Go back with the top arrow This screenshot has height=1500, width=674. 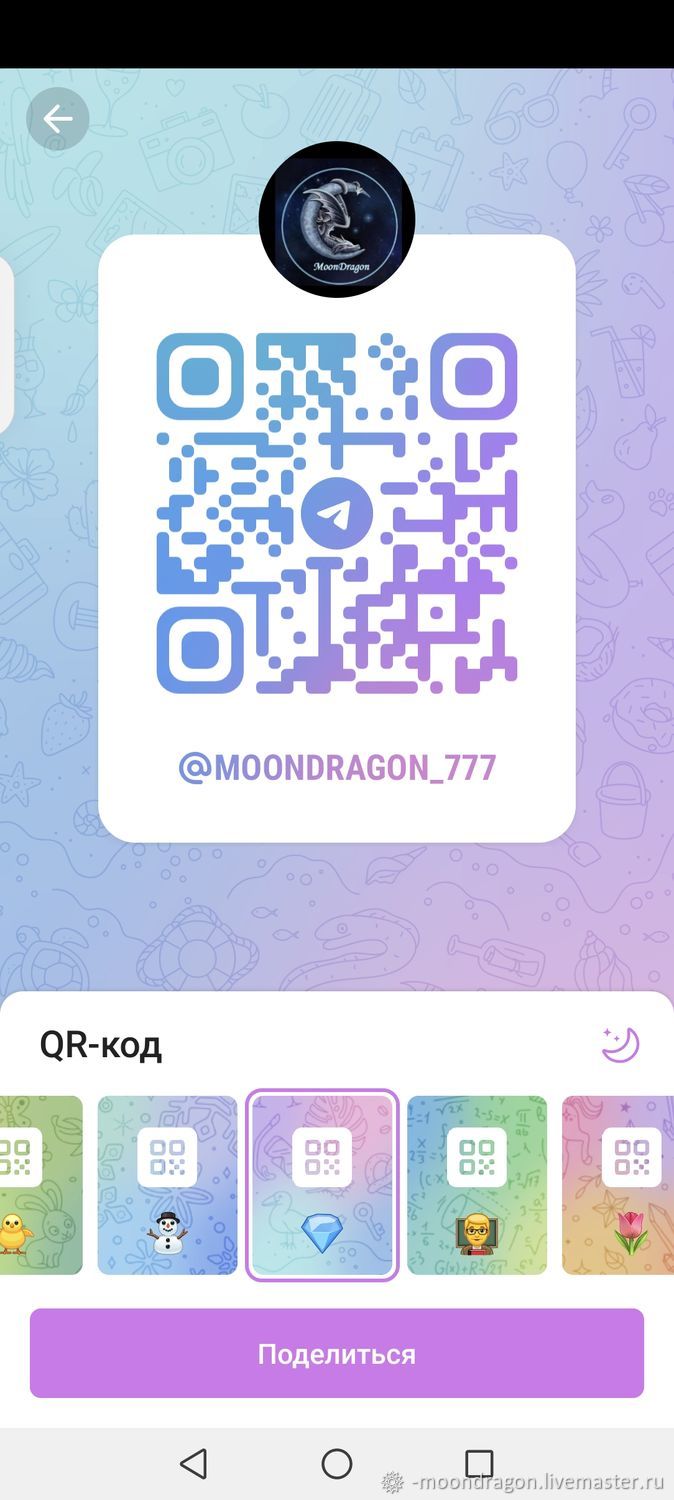(58, 120)
